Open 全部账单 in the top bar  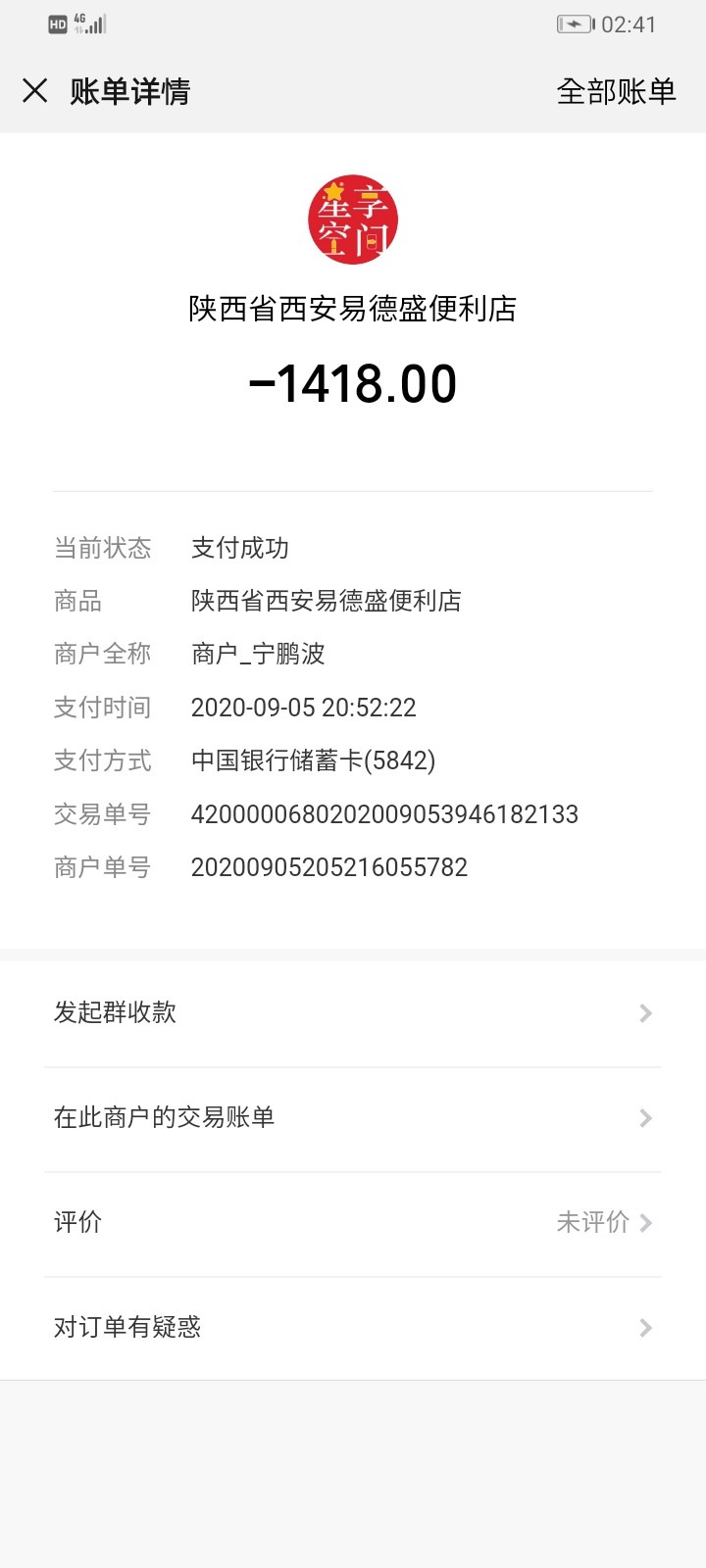616,91
